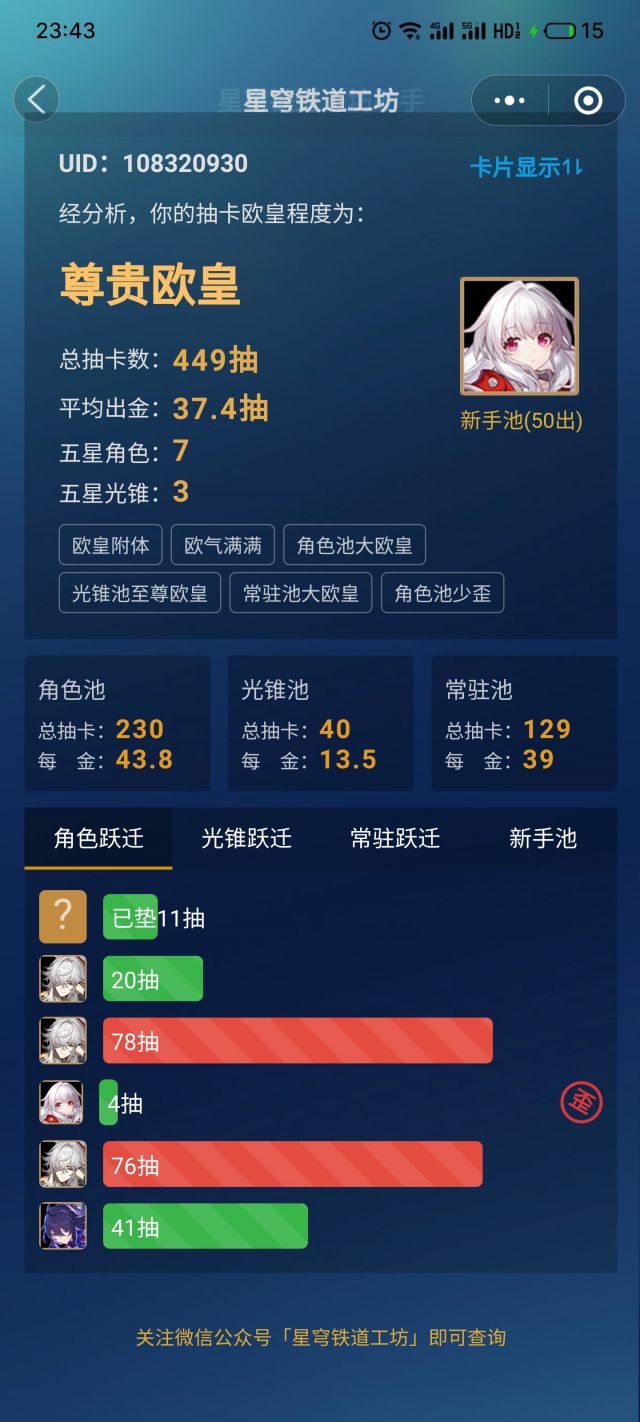
Task: Switch to the 新手池 tab
Action: coord(542,838)
